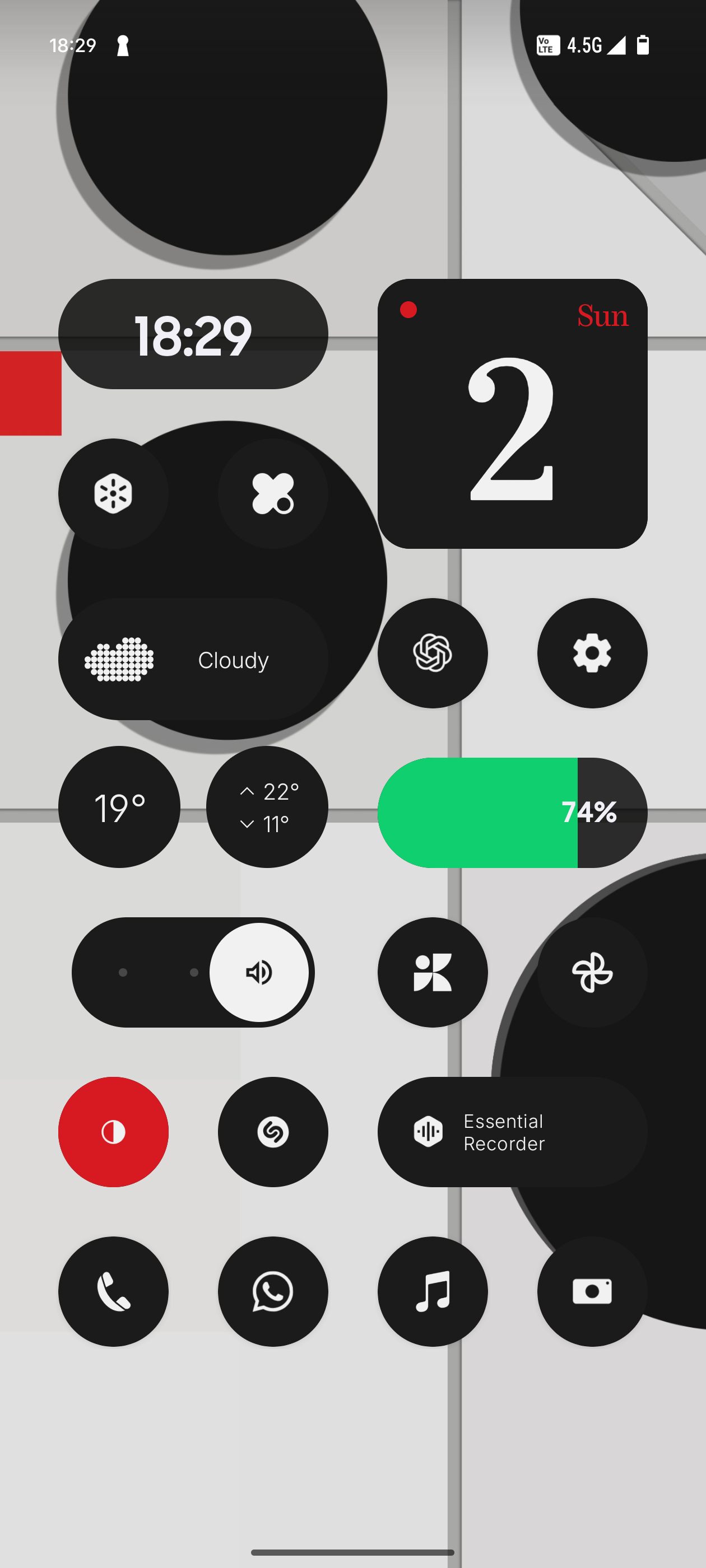Open the music note app
Screen dimensions: 706x1568
point(432,1291)
